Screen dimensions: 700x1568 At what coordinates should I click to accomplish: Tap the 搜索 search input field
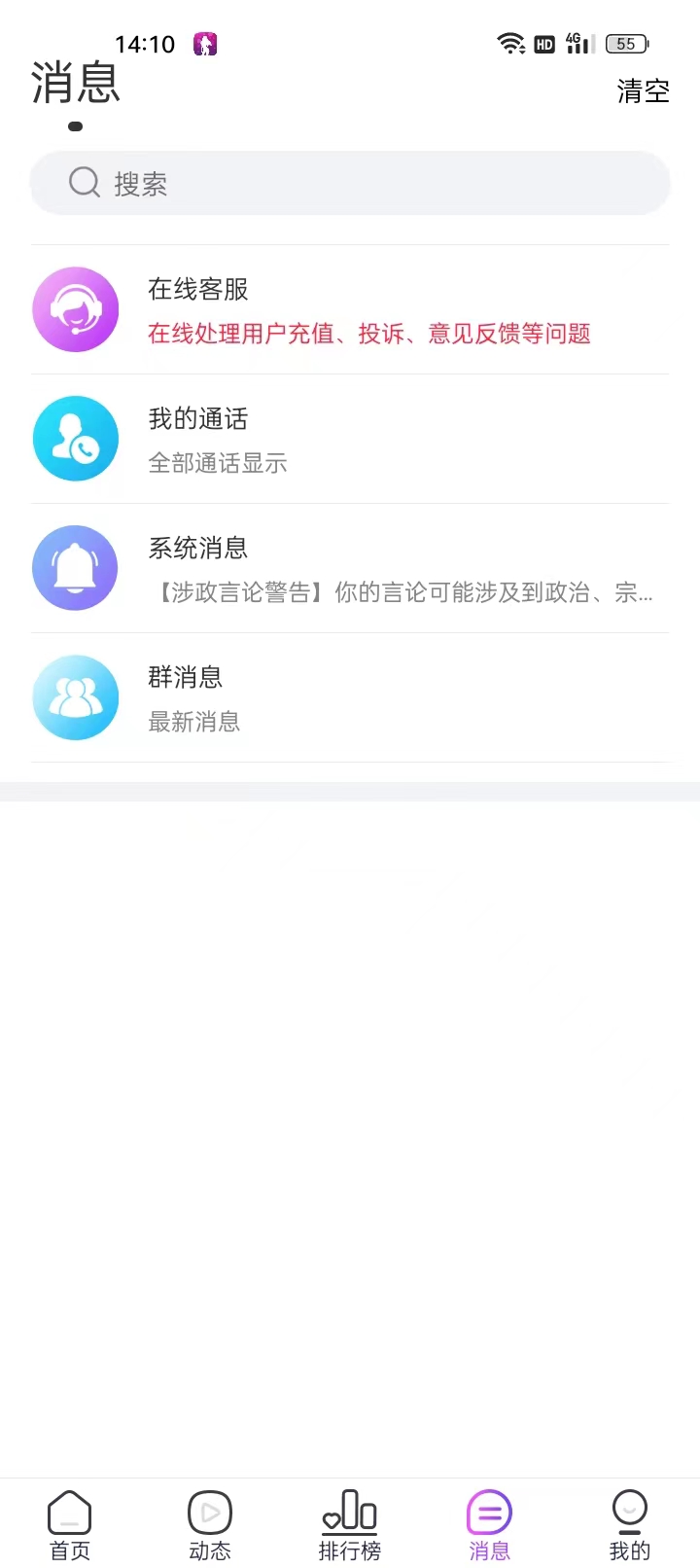350,183
